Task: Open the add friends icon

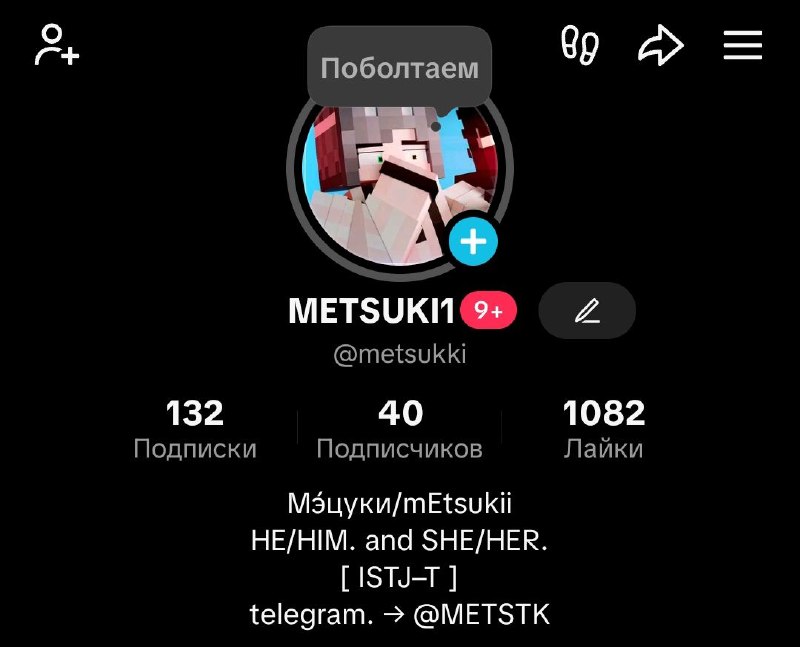Action: 57,45
